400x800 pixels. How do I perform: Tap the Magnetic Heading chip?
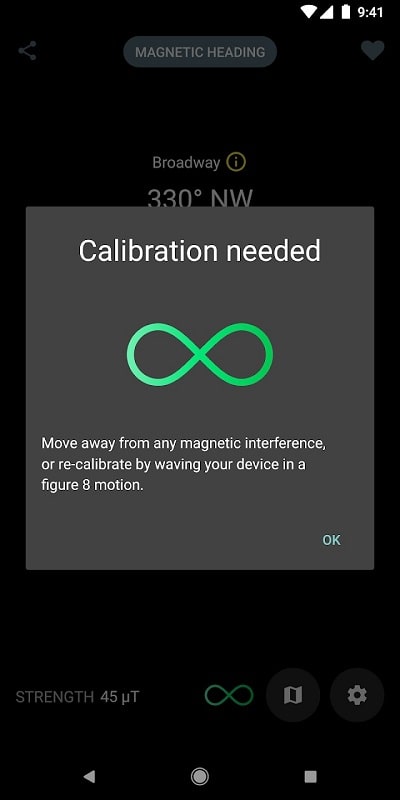(200, 52)
